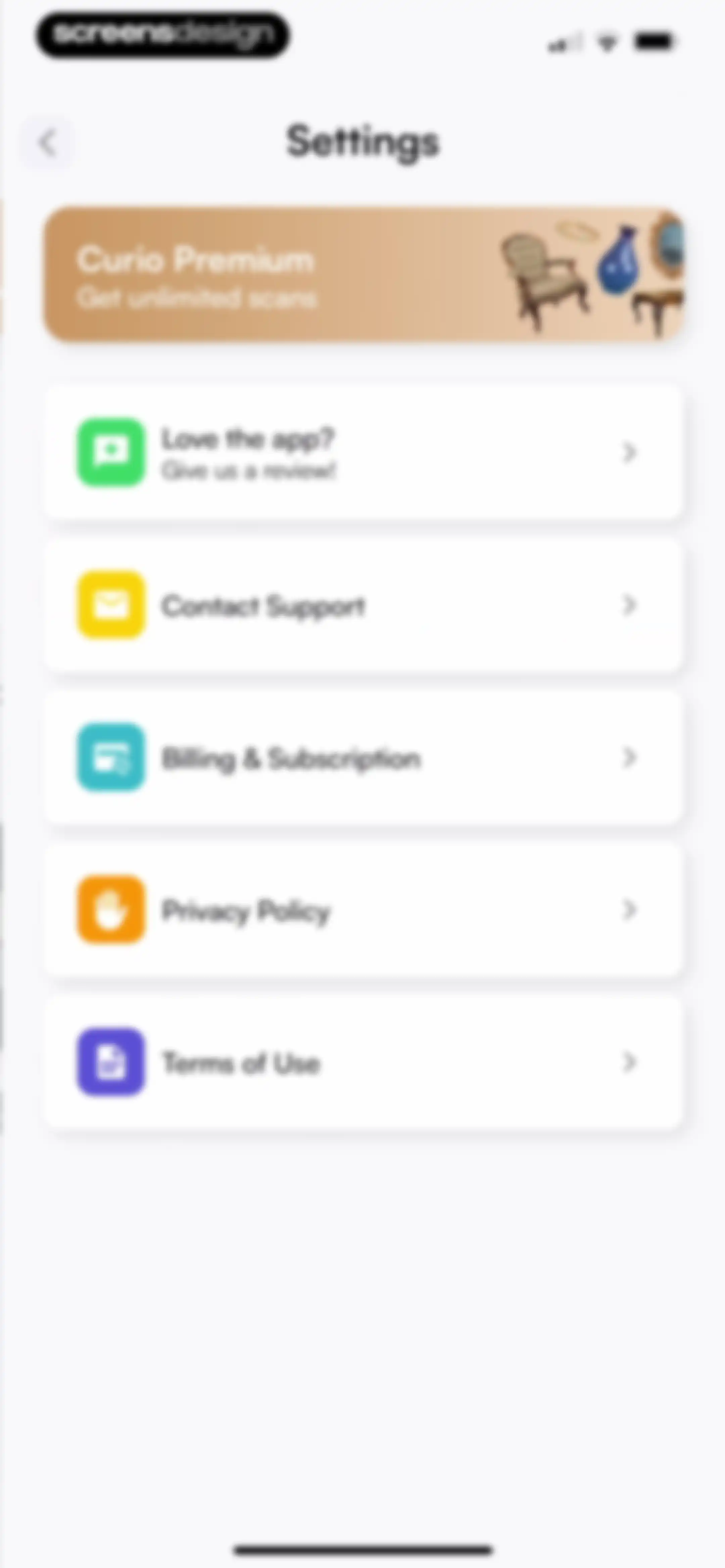The image size is (725, 1568).
Task: Go back using the arrow next to Settings
Action: (47, 143)
